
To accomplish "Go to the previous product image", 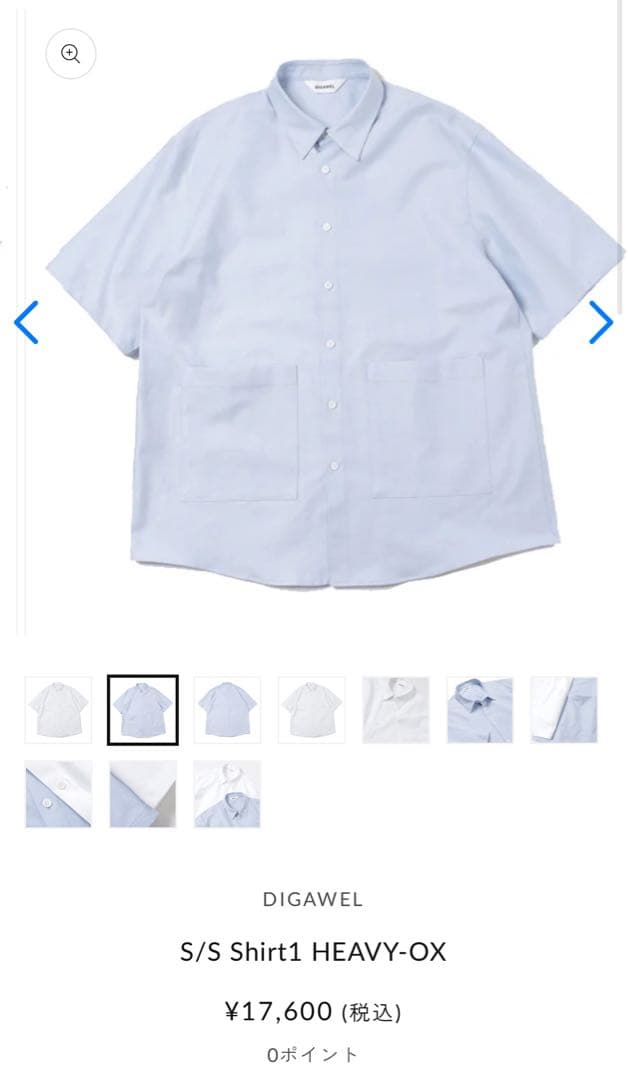I will pos(26,322).
